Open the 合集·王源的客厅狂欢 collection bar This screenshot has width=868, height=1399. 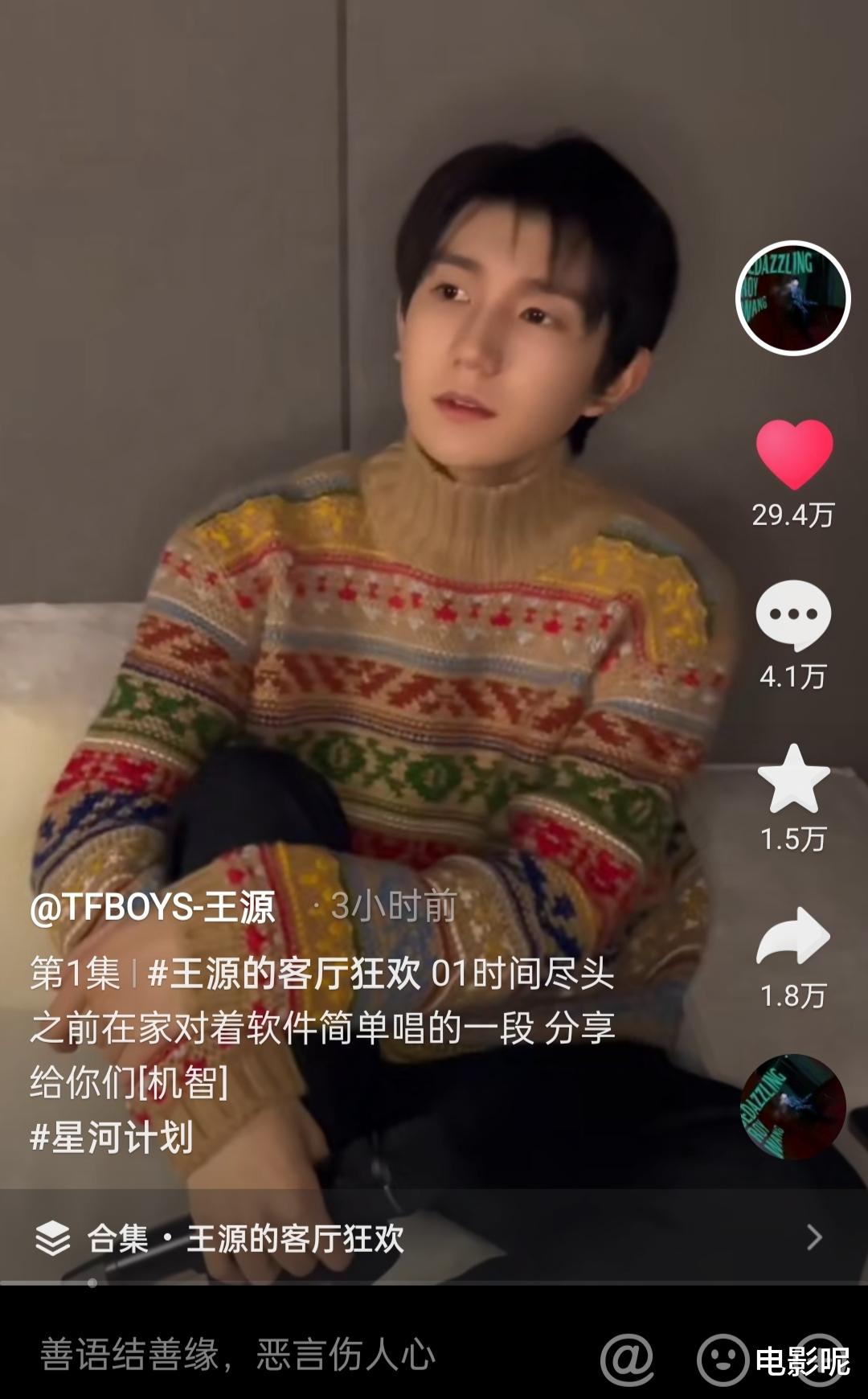pos(434,1237)
